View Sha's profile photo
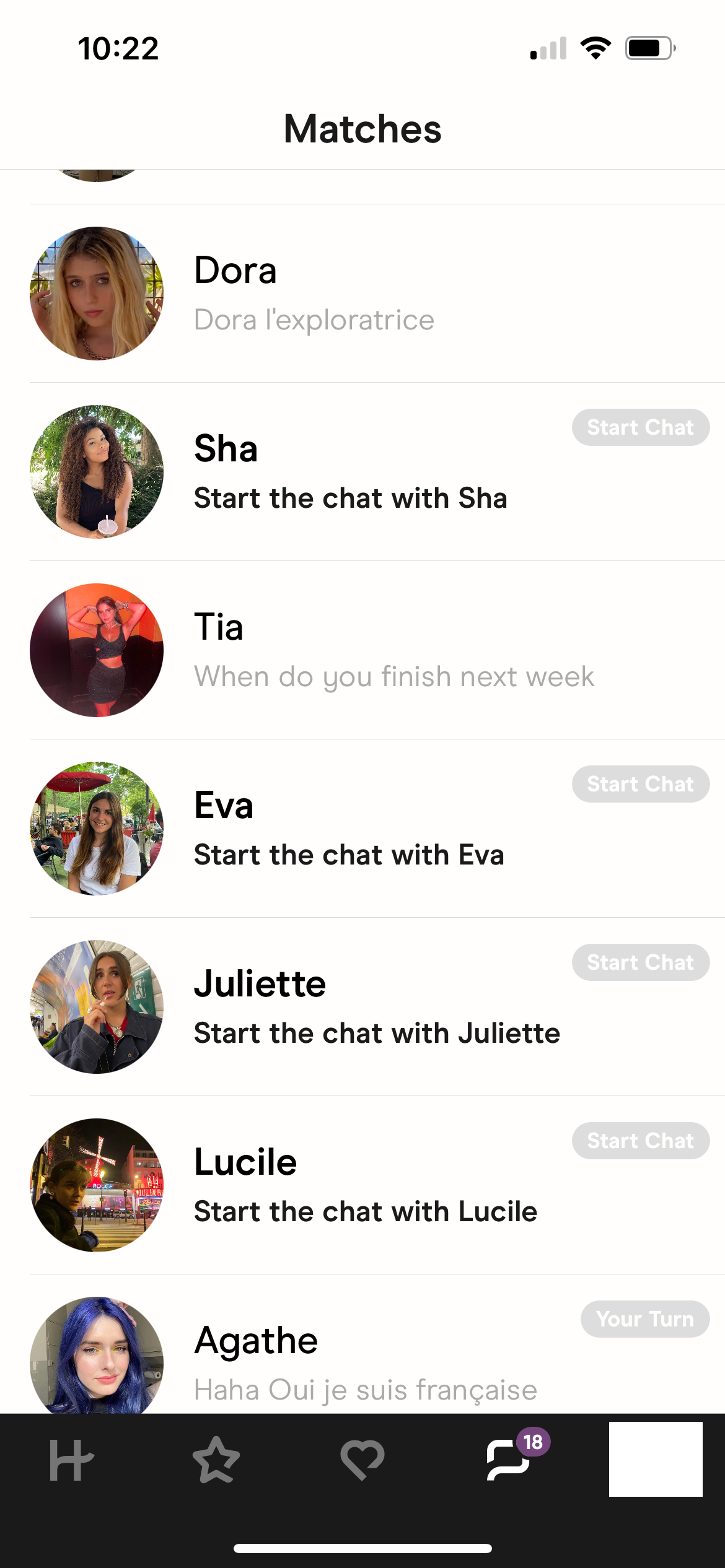The image size is (725, 1568). [x=97, y=472]
